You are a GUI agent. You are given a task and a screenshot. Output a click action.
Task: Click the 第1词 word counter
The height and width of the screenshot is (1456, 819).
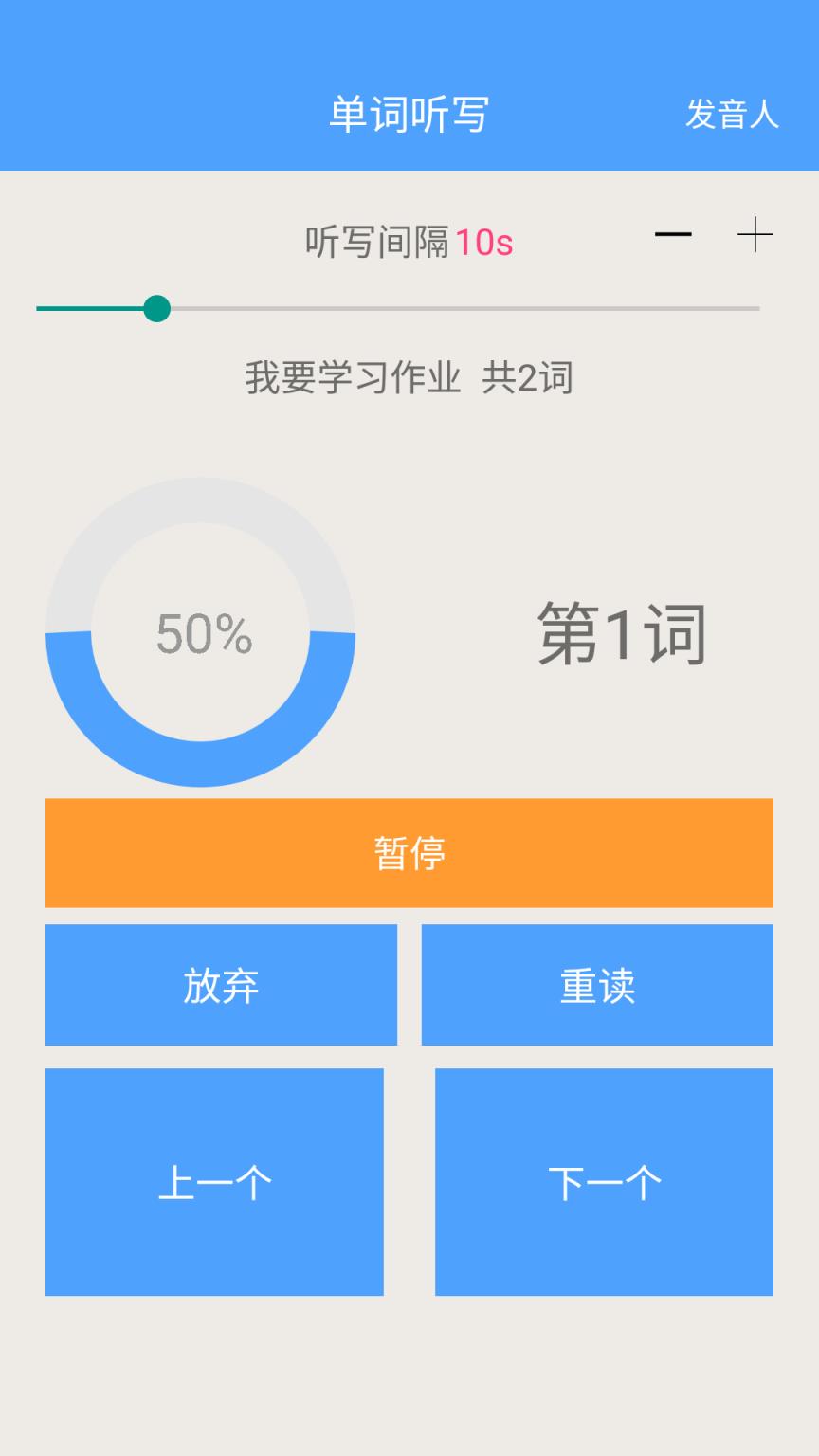pyautogui.click(x=621, y=633)
